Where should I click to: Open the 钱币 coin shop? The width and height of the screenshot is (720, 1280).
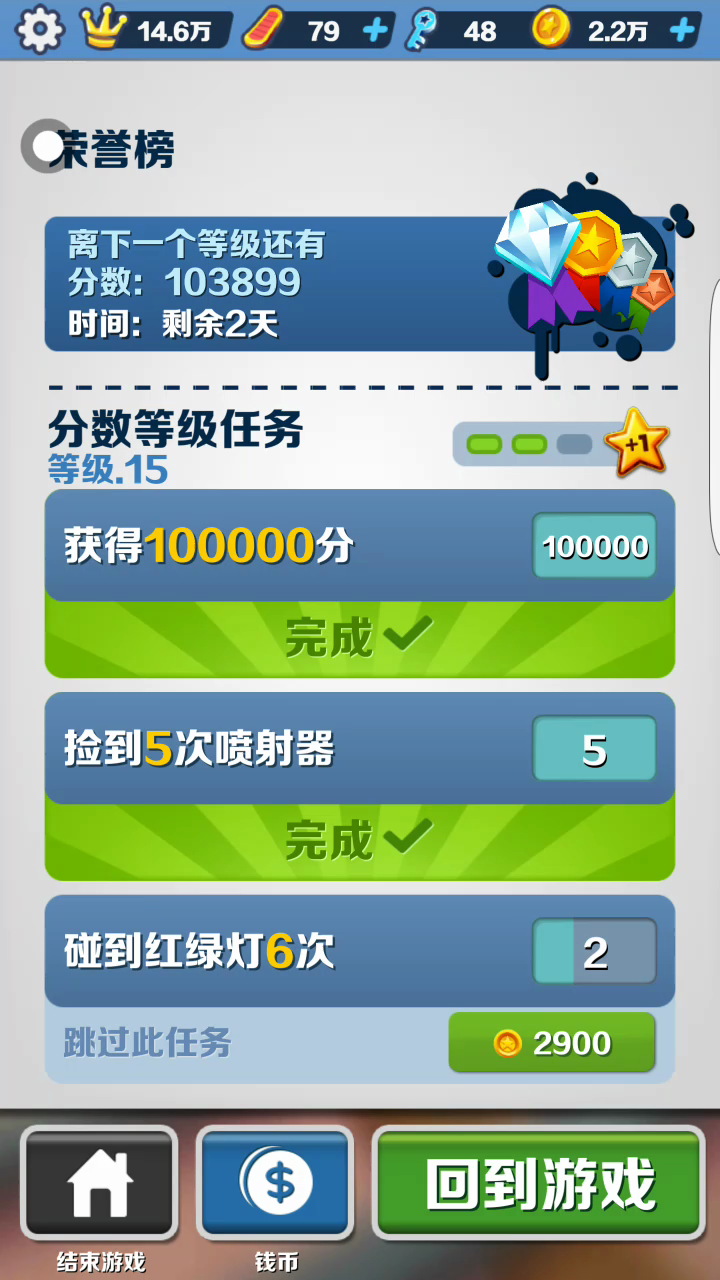coord(275,1183)
